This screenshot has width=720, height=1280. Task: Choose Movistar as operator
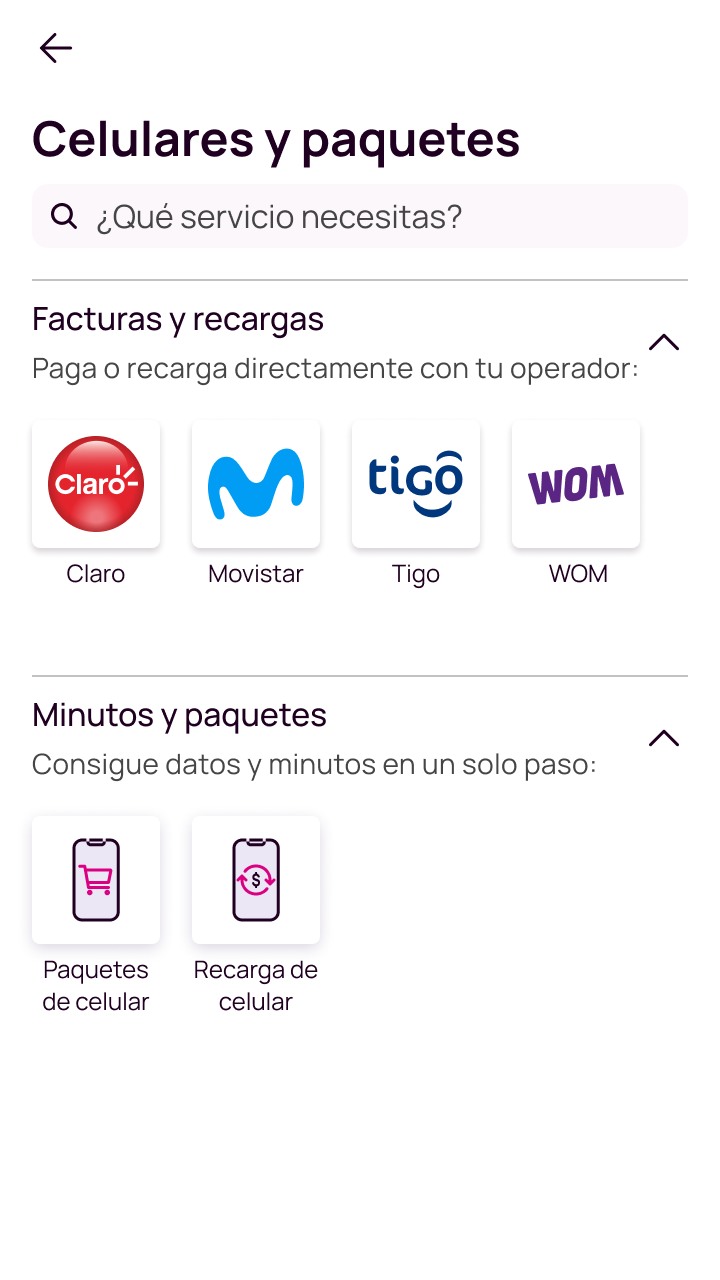pos(256,484)
